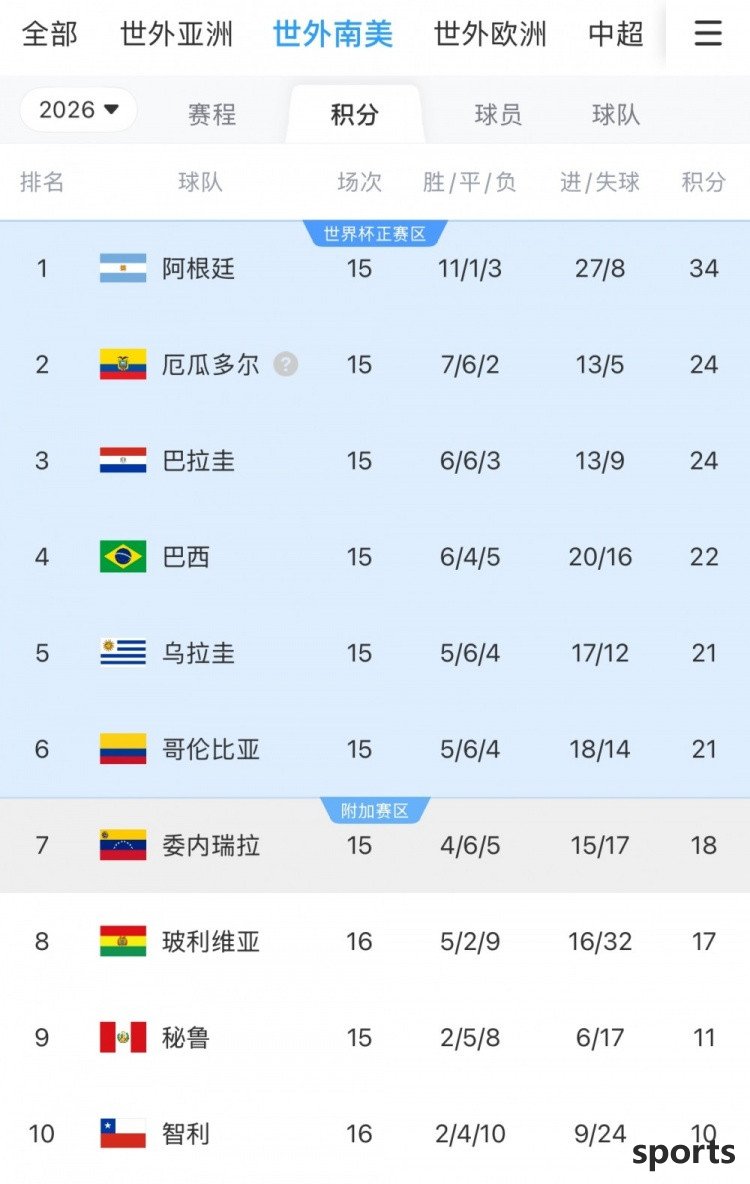The width and height of the screenshot is (750, 1184).
Task: Open the 球队 teams tab
Action: click(x=615, y=114)
